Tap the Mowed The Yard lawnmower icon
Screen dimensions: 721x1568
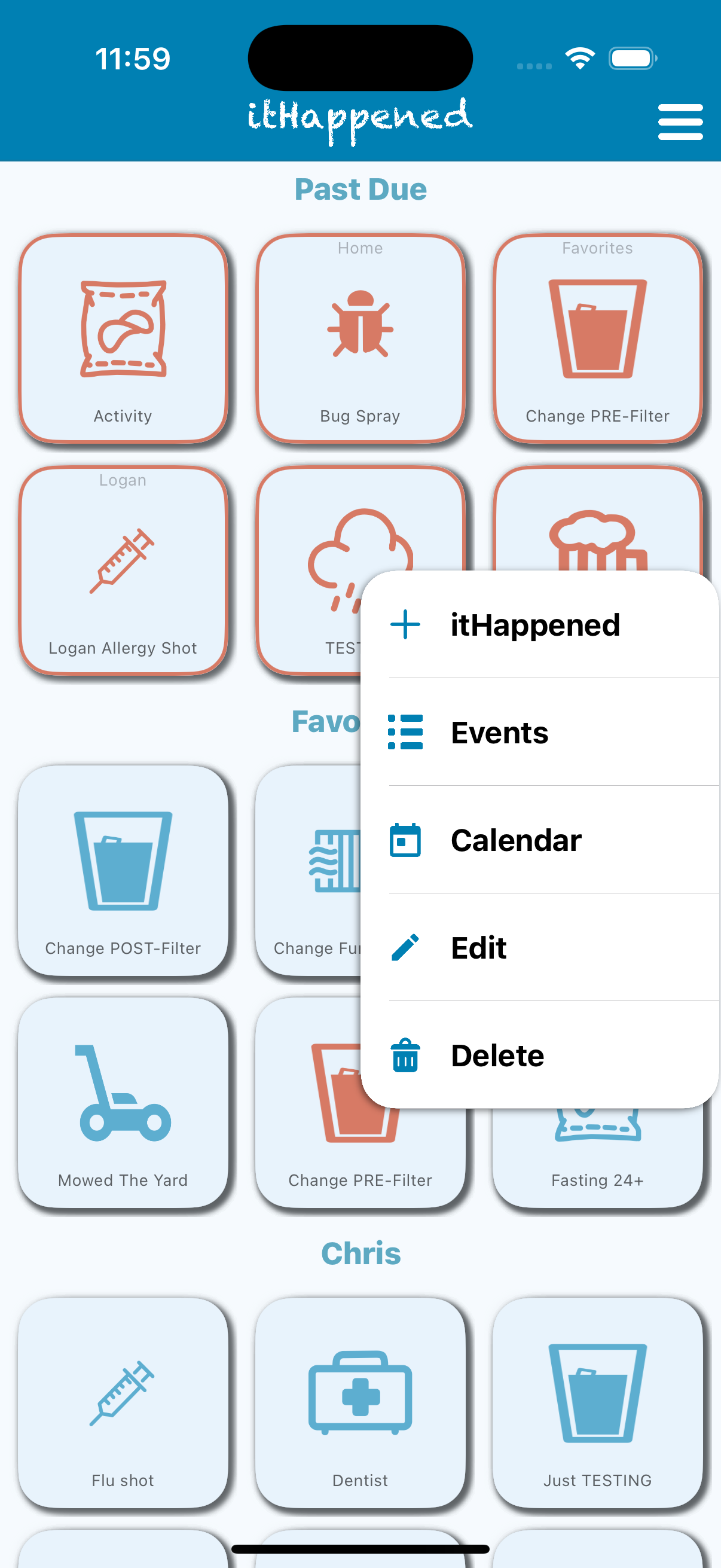pos(123,1096)
